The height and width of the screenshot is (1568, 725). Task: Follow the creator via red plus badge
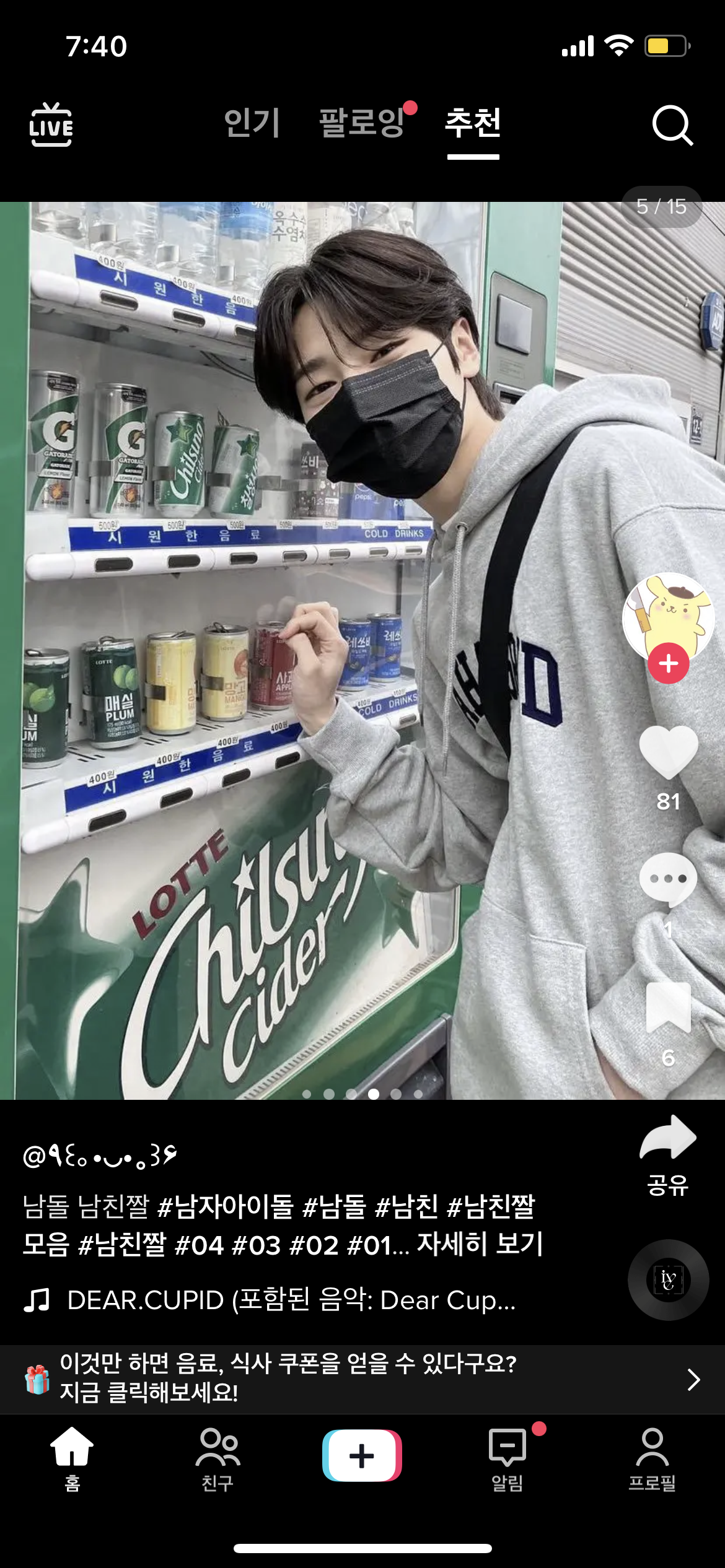pos(668,663)
